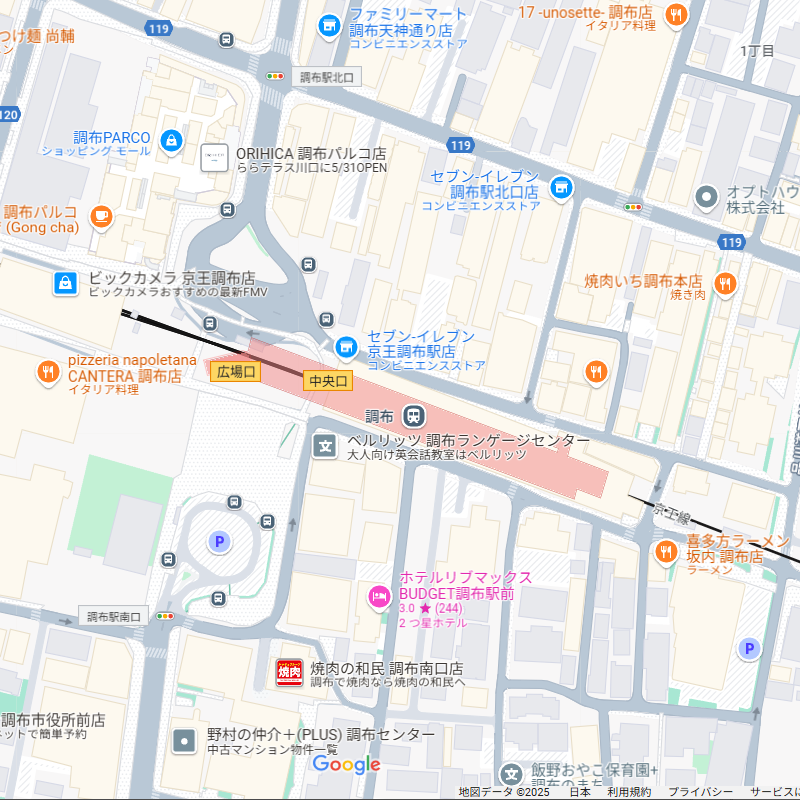The image size is (800, 800).
Task: Select the ビックカメラ 京王調布店 pin
Action: [65, 283]
